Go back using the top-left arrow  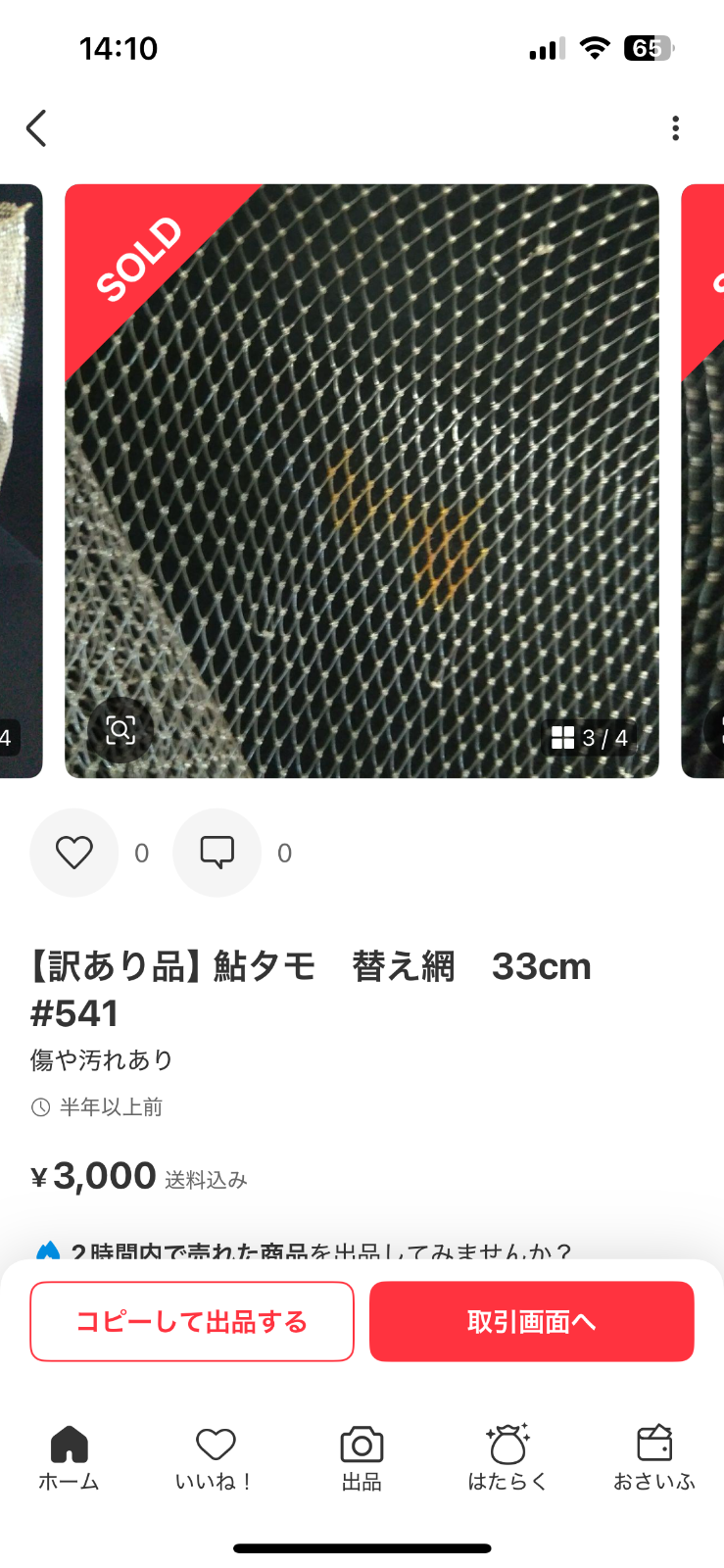click(x=36, y=128)
